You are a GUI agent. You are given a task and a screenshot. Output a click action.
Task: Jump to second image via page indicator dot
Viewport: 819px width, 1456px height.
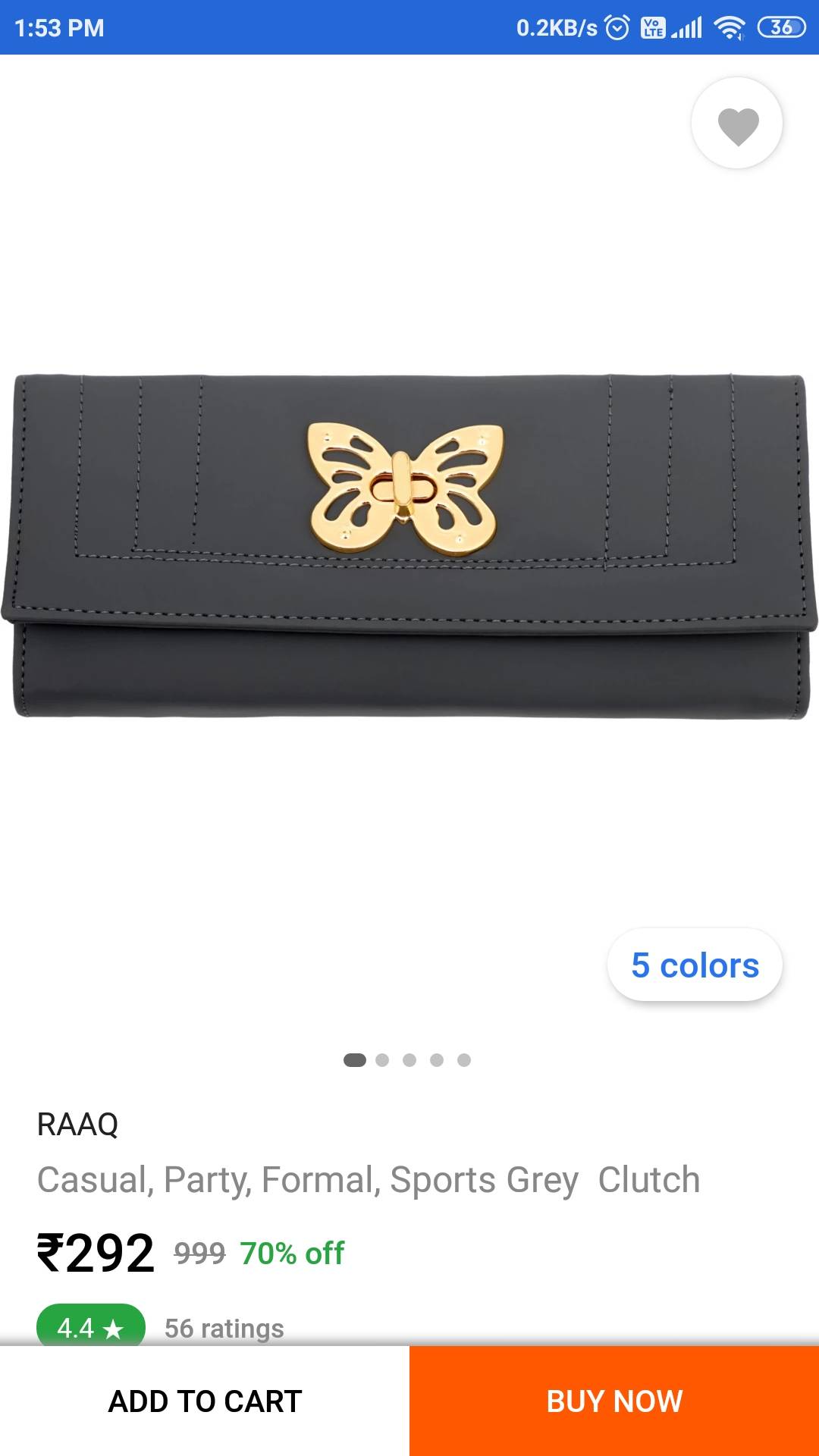coord(382,1060)
